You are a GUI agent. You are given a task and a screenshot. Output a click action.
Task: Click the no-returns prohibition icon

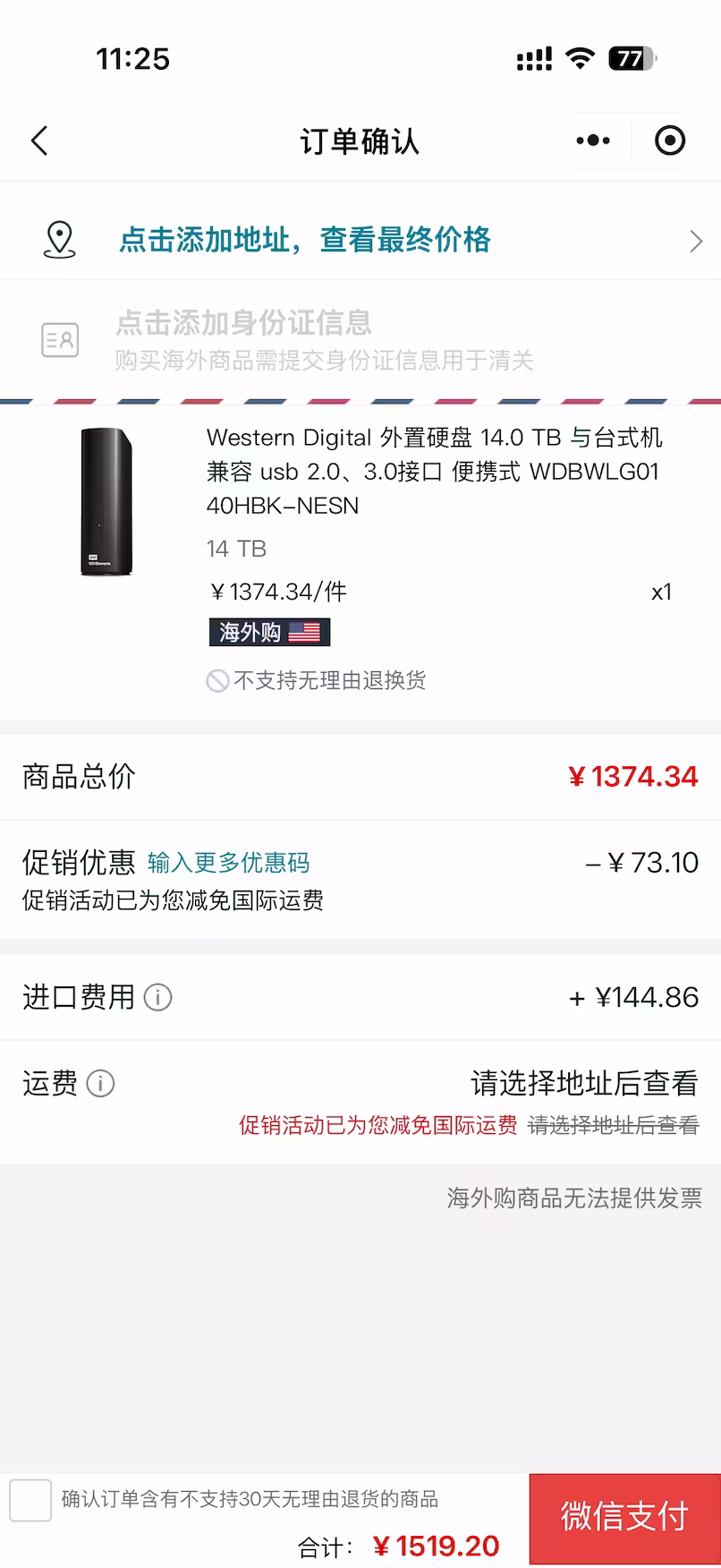click(x=217, y=681)
